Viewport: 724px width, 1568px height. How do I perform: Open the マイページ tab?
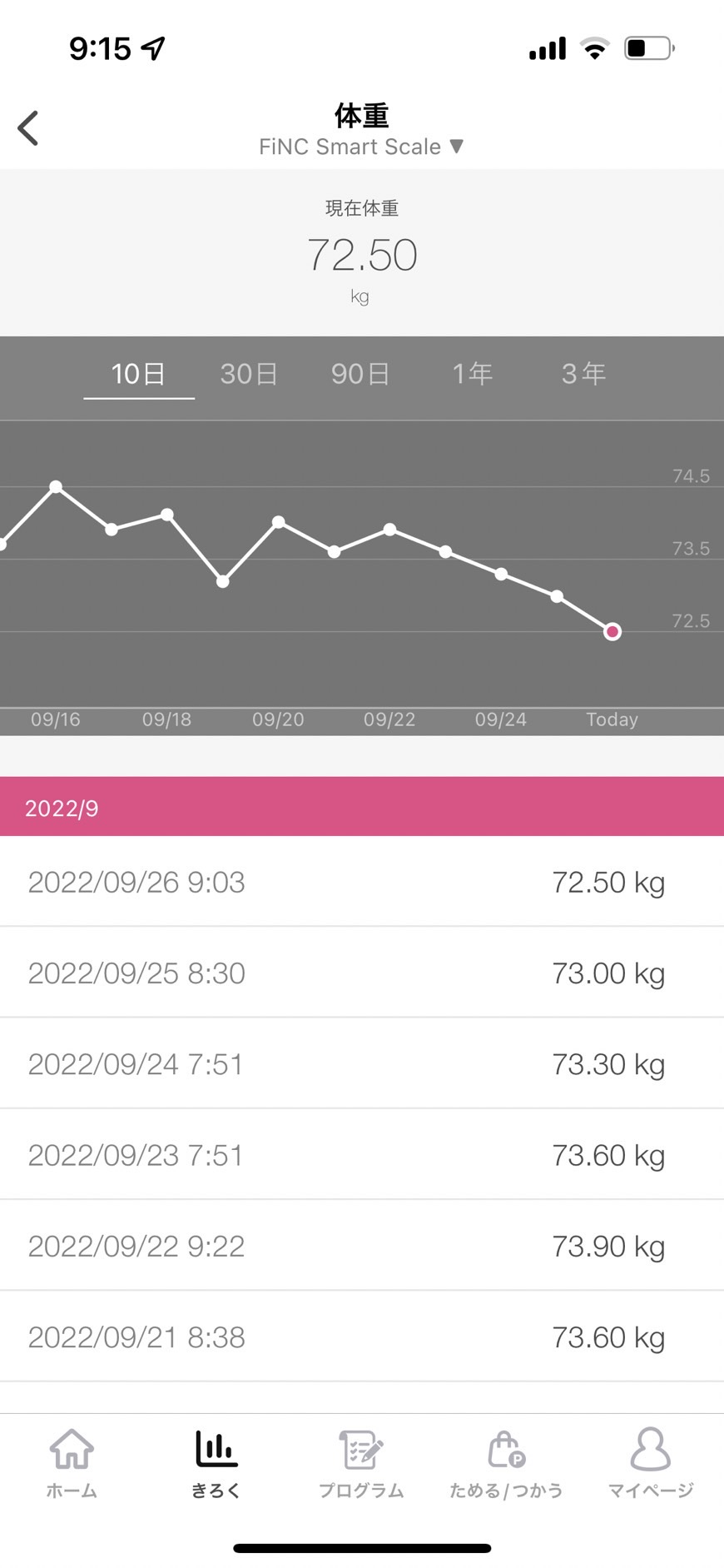coord(651,1463)
